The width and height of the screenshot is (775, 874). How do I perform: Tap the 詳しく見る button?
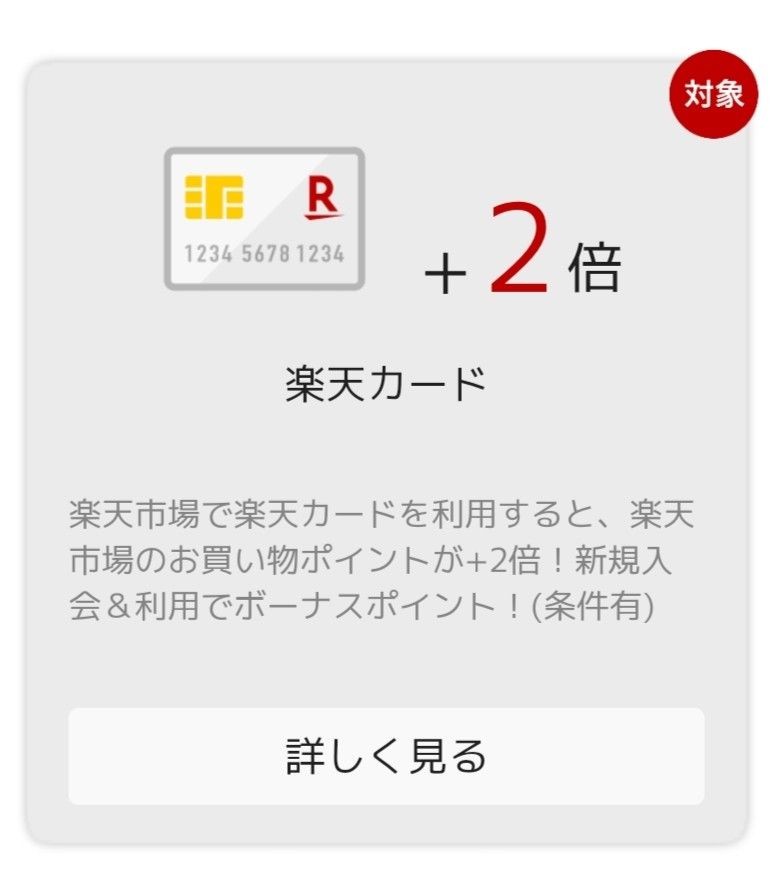[x=386, y=756]
